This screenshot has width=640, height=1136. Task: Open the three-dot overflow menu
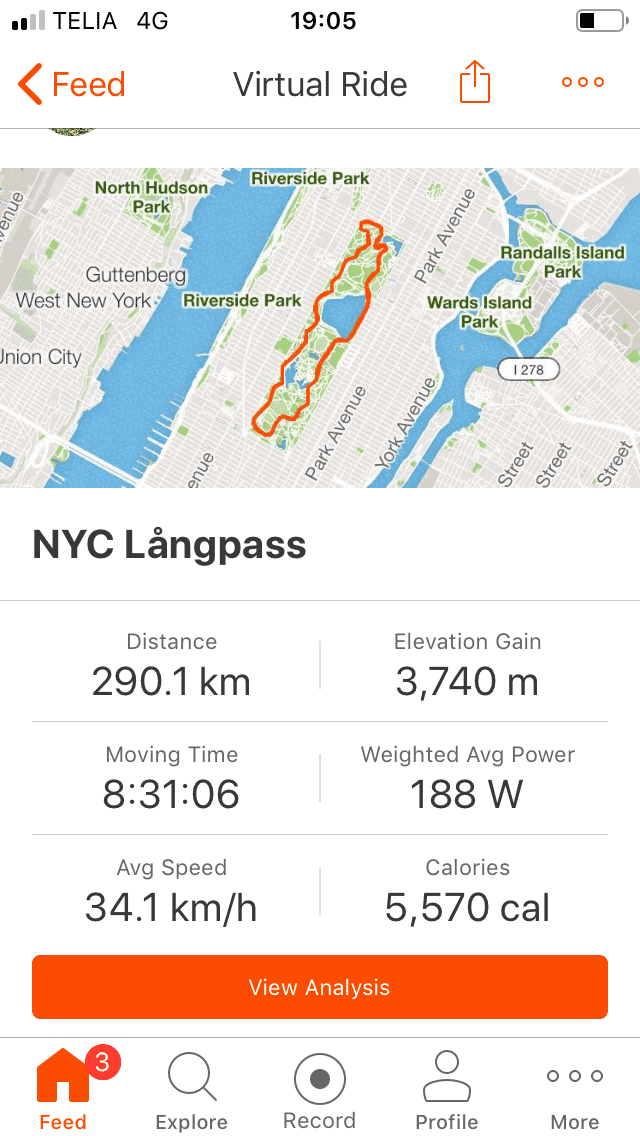click(x=583, y=82)
